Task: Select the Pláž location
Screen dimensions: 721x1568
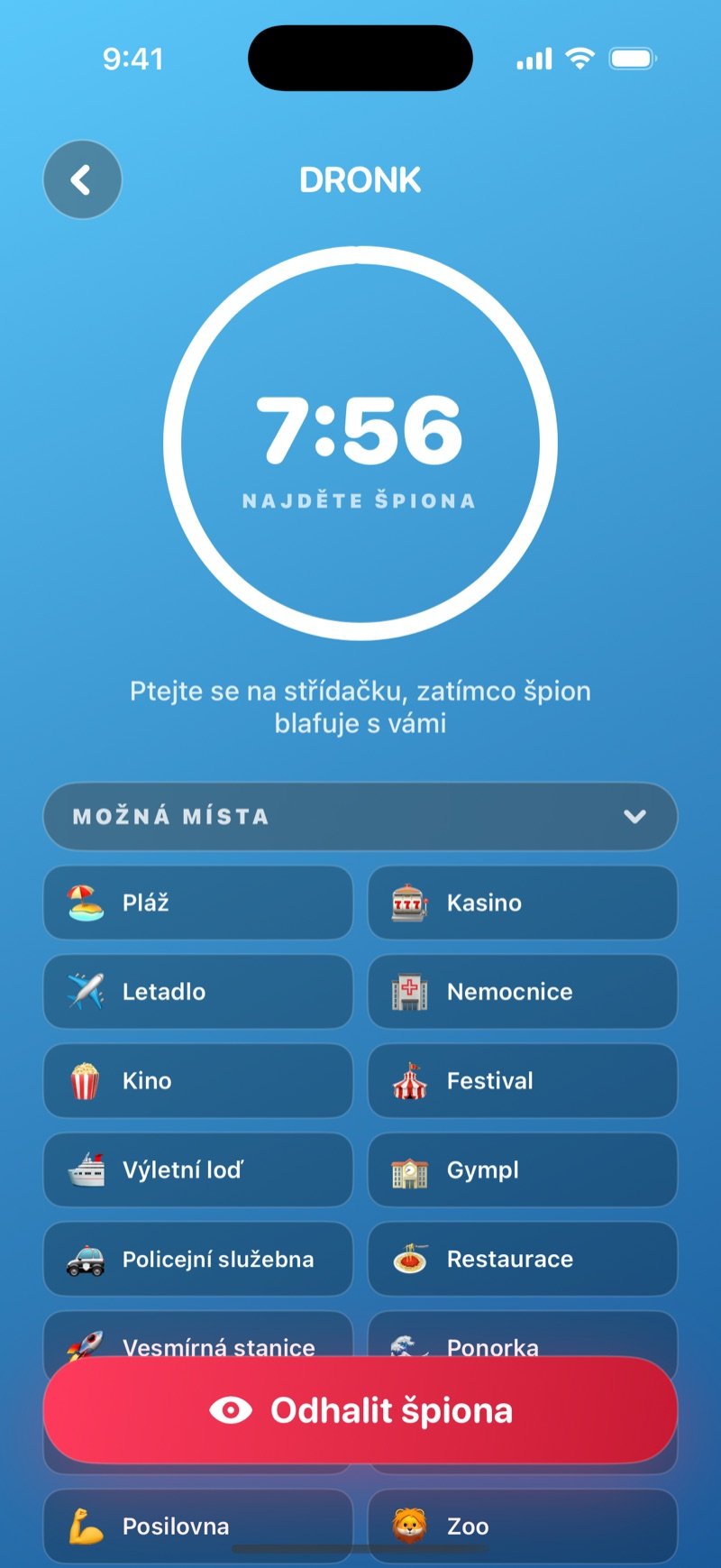Action: pyautogui.click(x=198, y=903)
